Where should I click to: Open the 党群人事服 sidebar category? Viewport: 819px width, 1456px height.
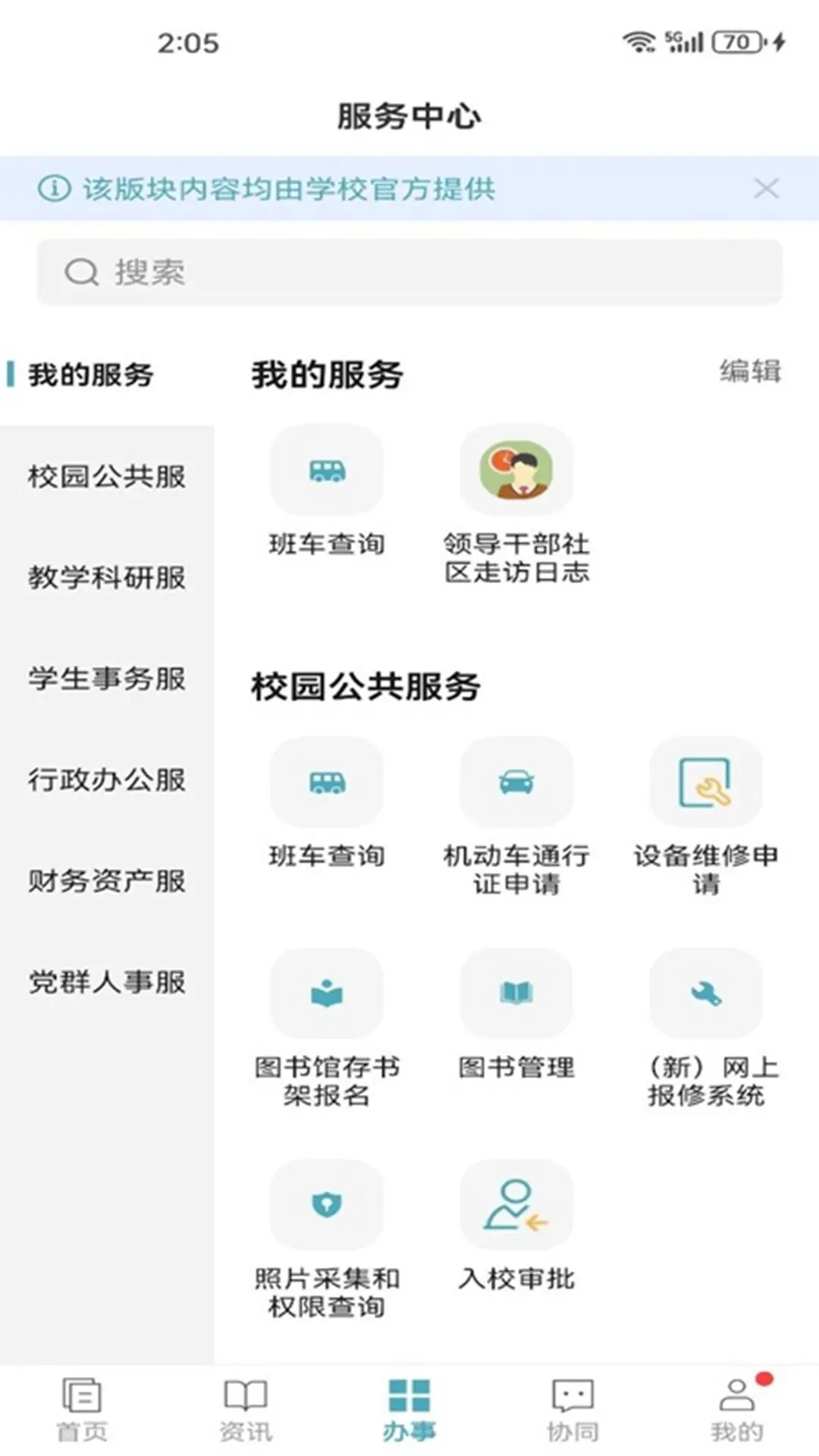pyautogui.click(x=107, y=982)
